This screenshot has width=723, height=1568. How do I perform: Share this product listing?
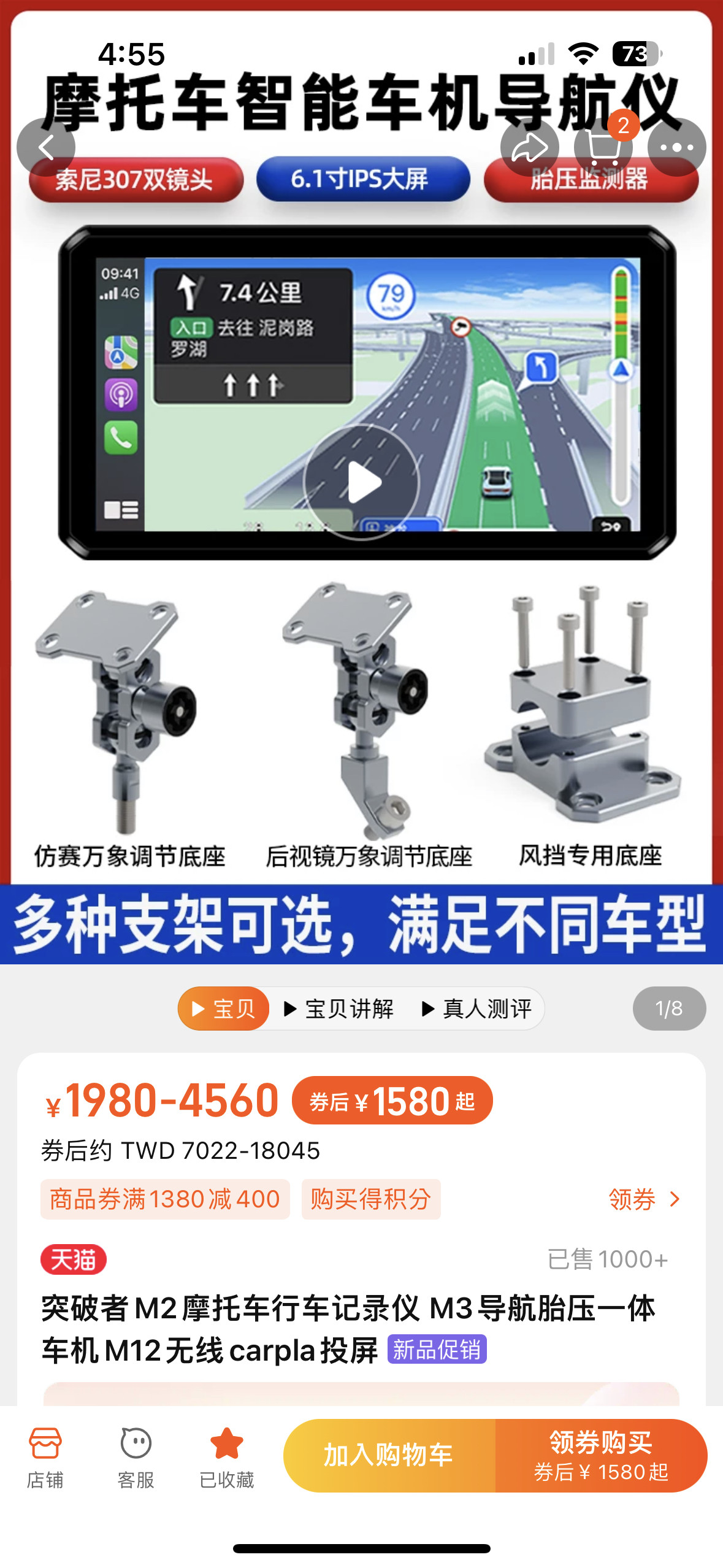point(529,148)
